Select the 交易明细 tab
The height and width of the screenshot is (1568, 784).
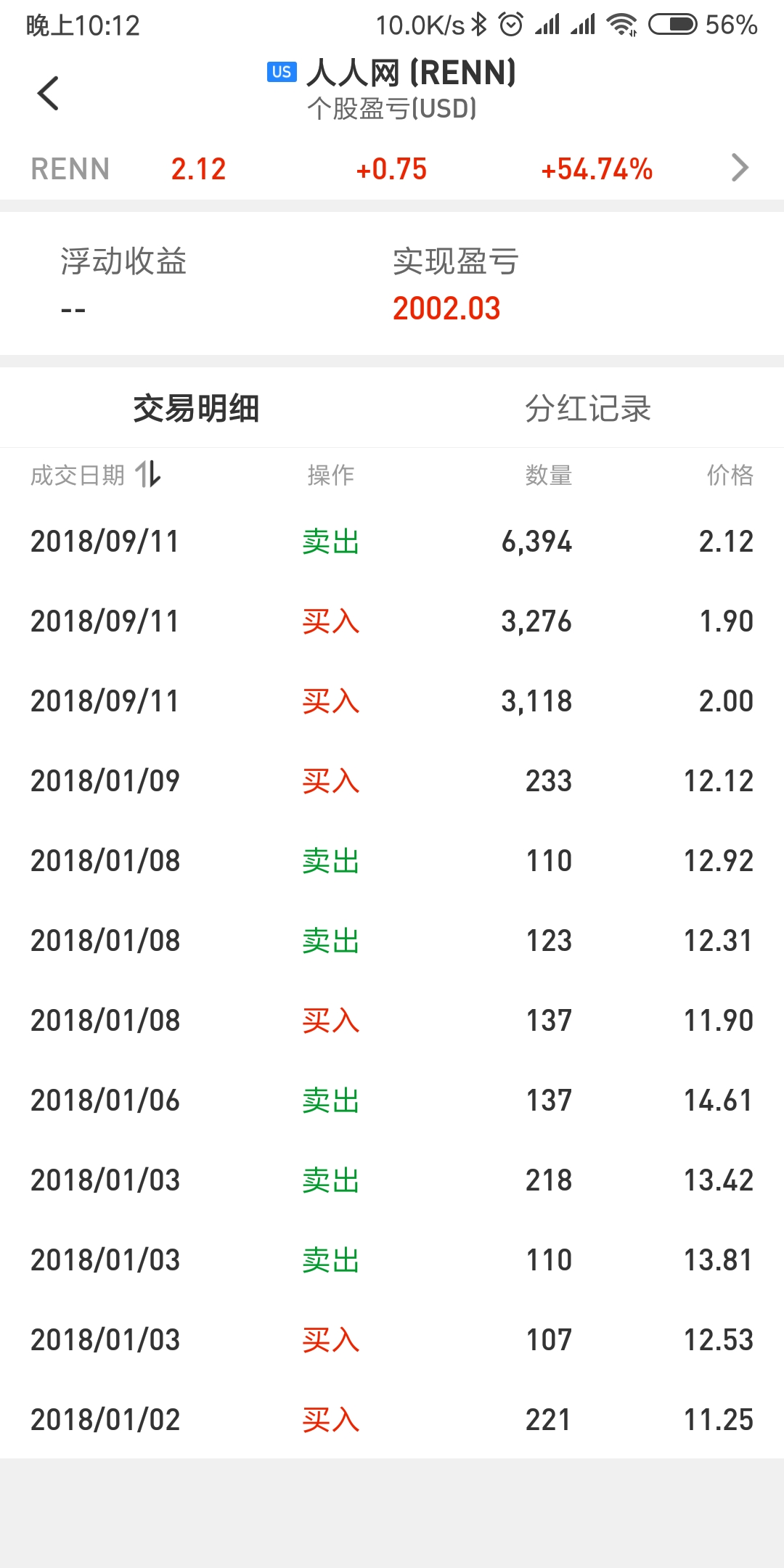pyautogui.click(x=196, y=408)
